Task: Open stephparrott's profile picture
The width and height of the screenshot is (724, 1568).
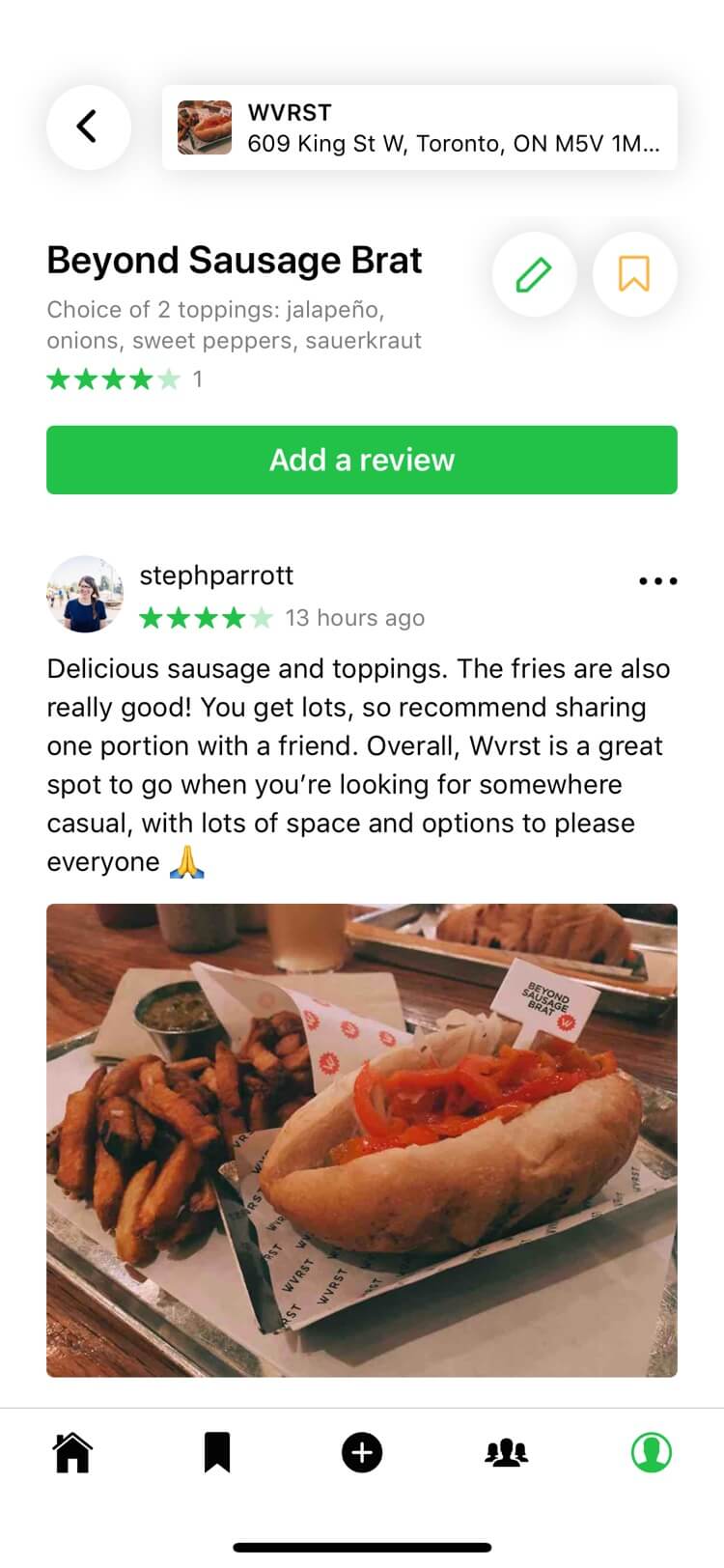Action: [x=85, y=594]
